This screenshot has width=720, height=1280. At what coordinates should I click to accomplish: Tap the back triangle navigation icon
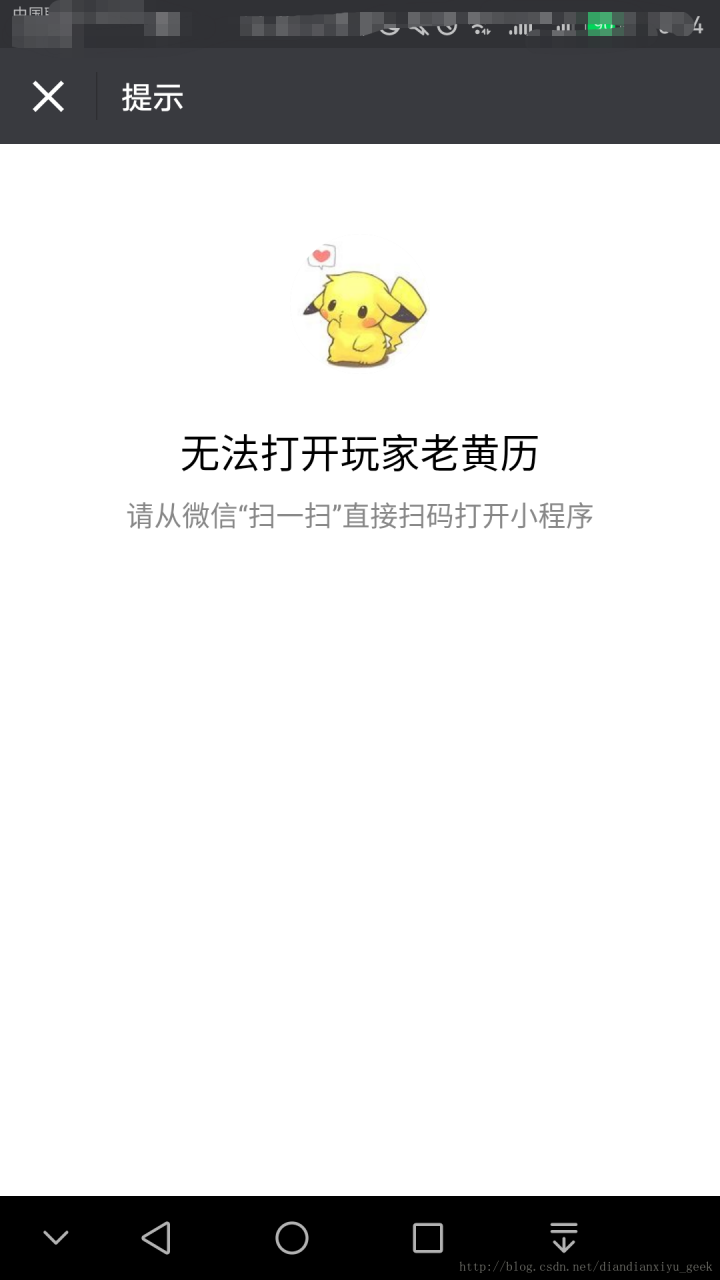[156, 1237]
